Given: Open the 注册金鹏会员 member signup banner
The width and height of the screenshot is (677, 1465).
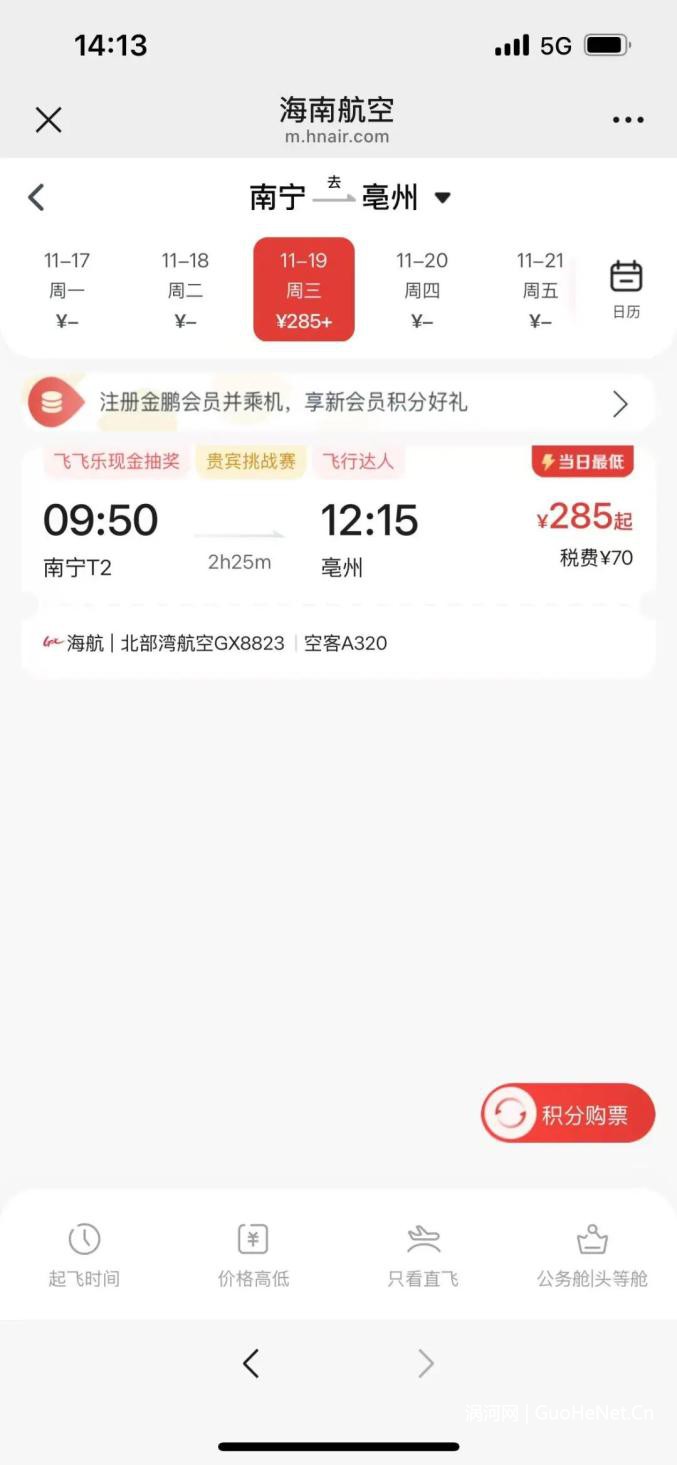Looking at the screenshot, I should (x=338, y=403).
